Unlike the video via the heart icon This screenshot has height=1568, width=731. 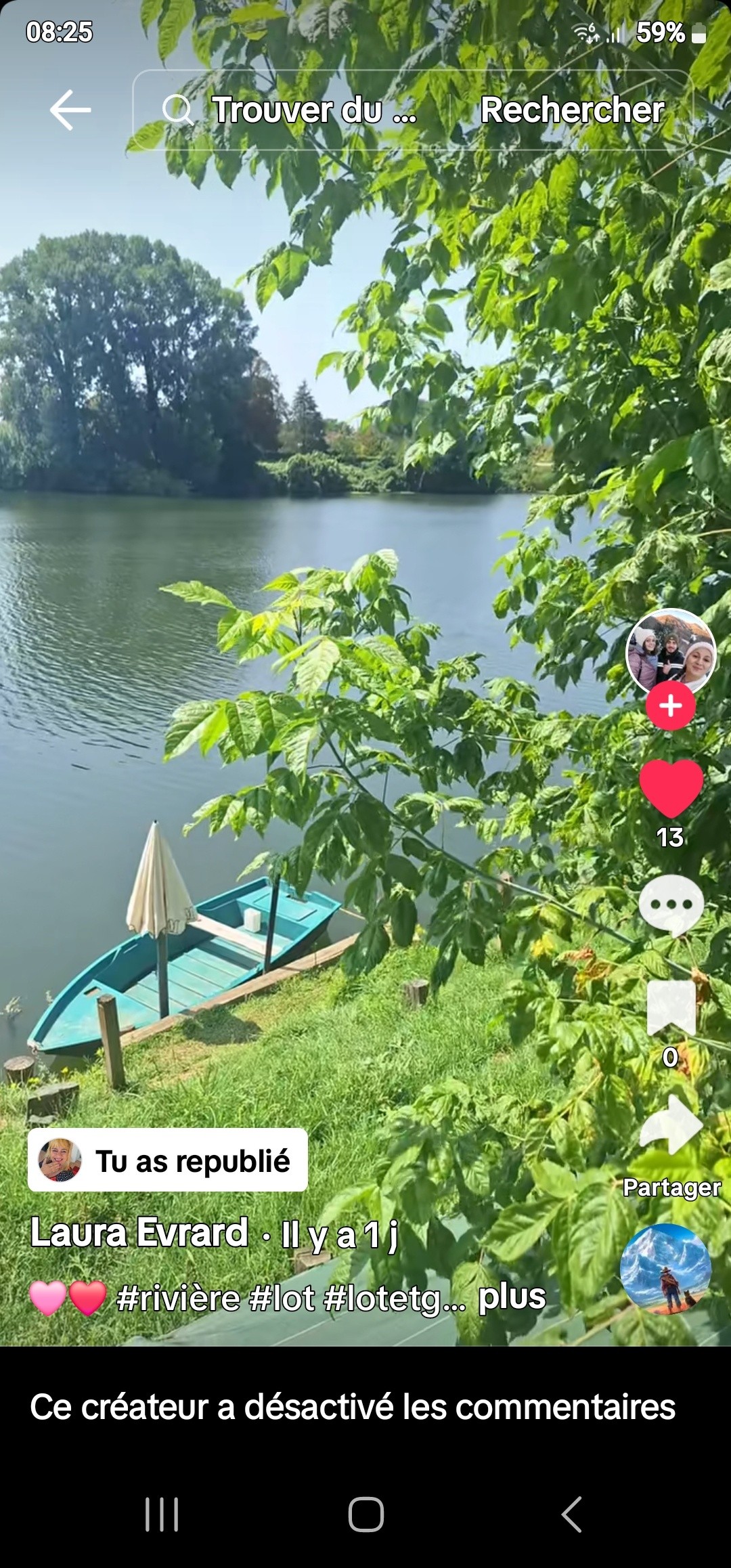[x=671, y=788]
